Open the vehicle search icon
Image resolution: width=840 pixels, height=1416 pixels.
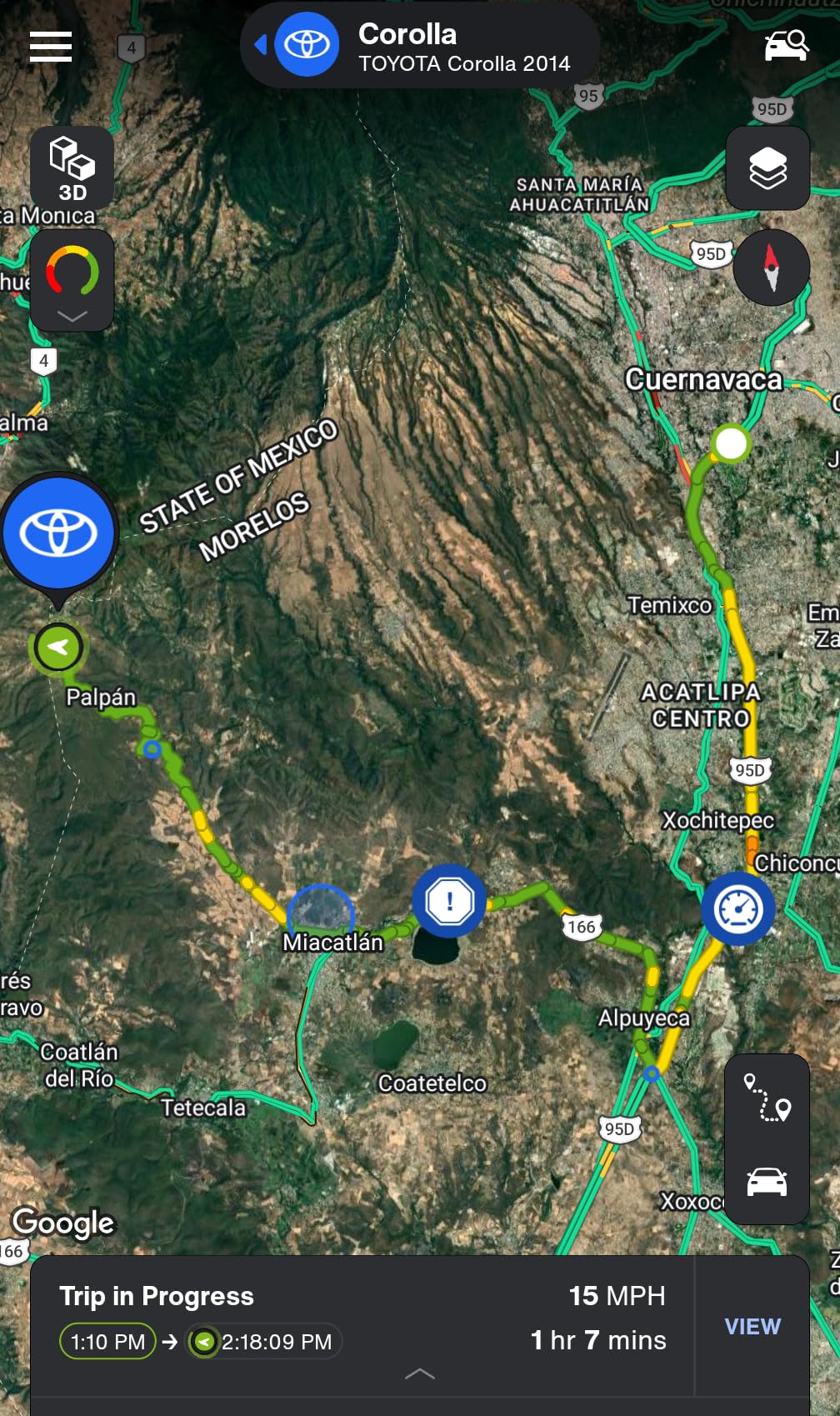784,46
